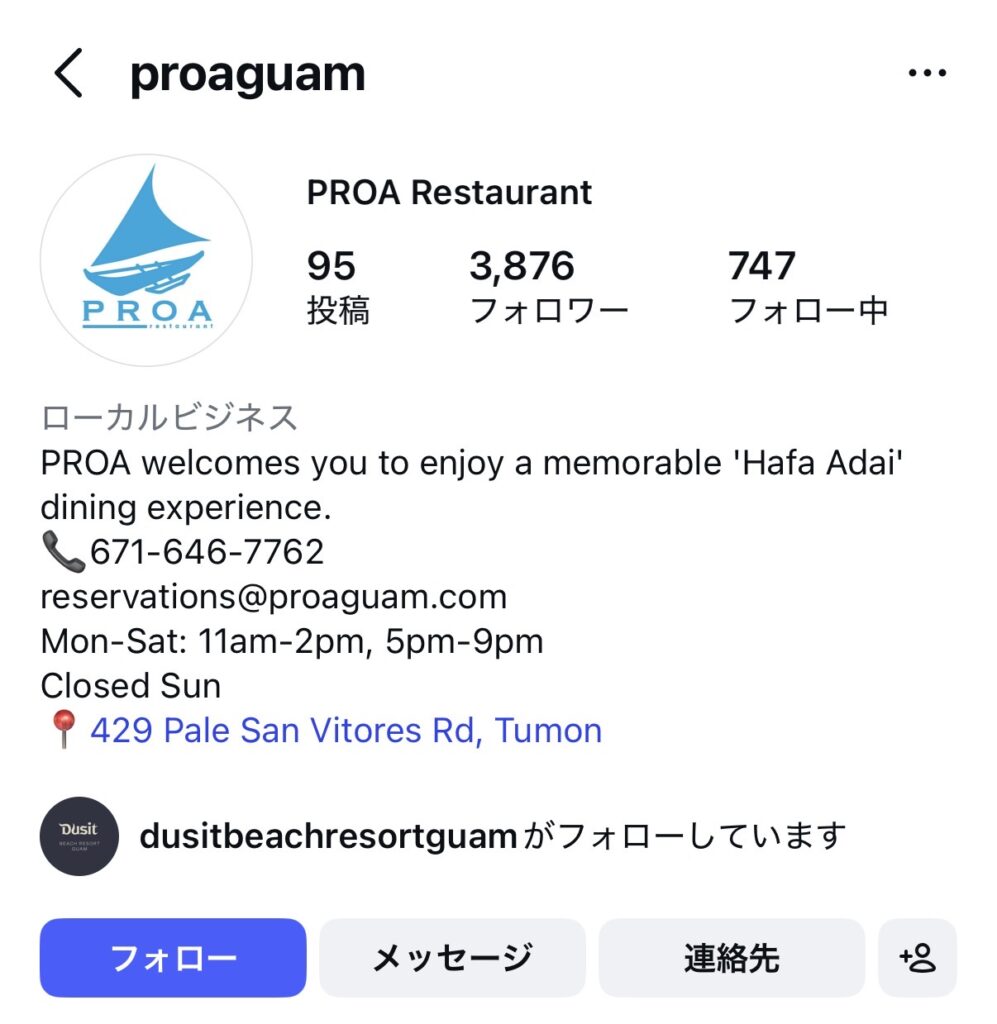Open contact options via 連絡先
Screen dimensions: 997x1024
coord(731,958)
